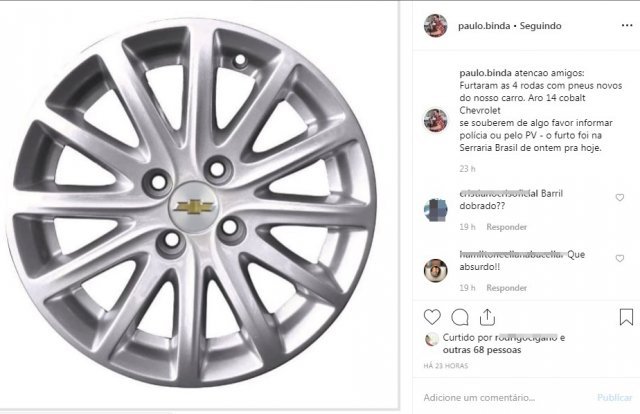Tap the Seguindo following button
This screenshot has width=640, height=414.
[537, 25]
